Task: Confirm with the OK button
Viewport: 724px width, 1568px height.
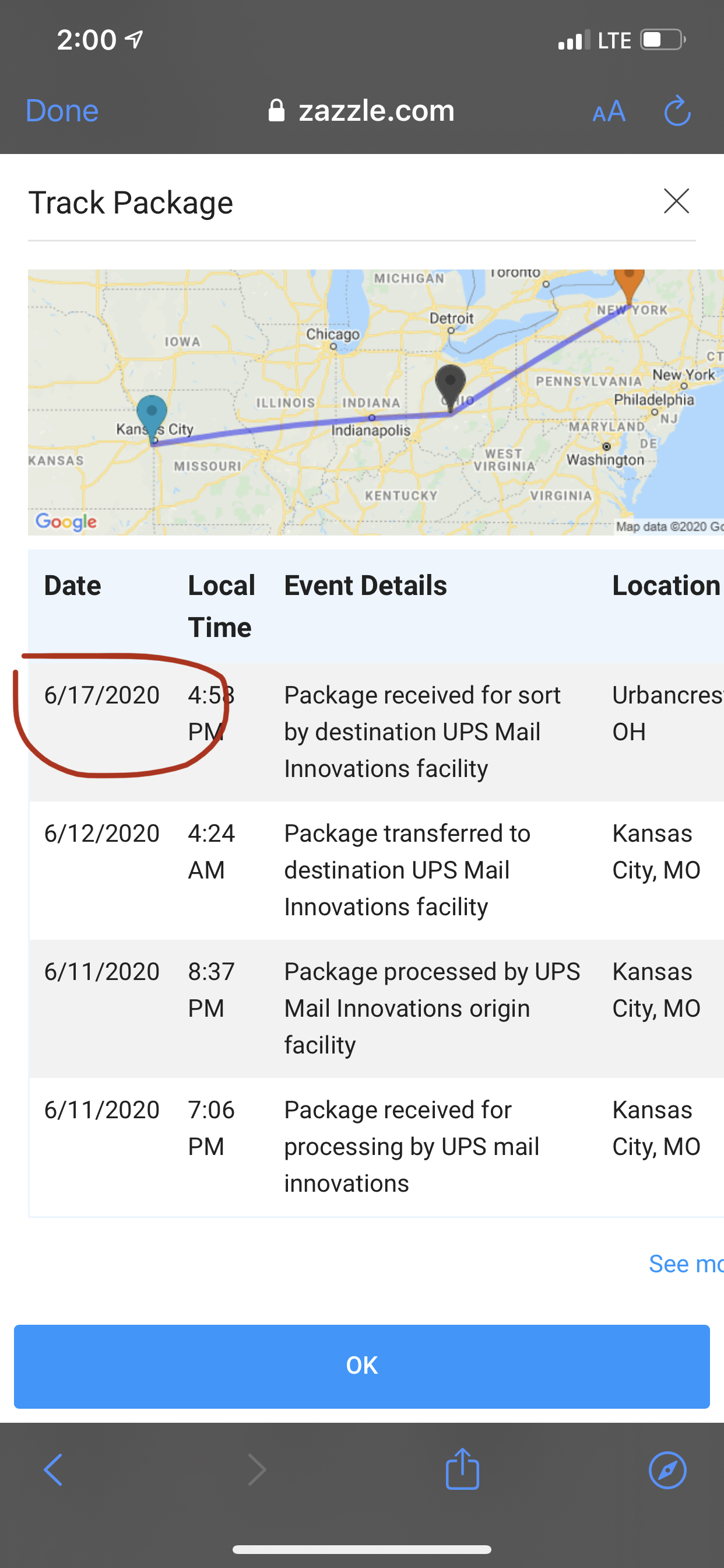Action: tap(362, 1366)
